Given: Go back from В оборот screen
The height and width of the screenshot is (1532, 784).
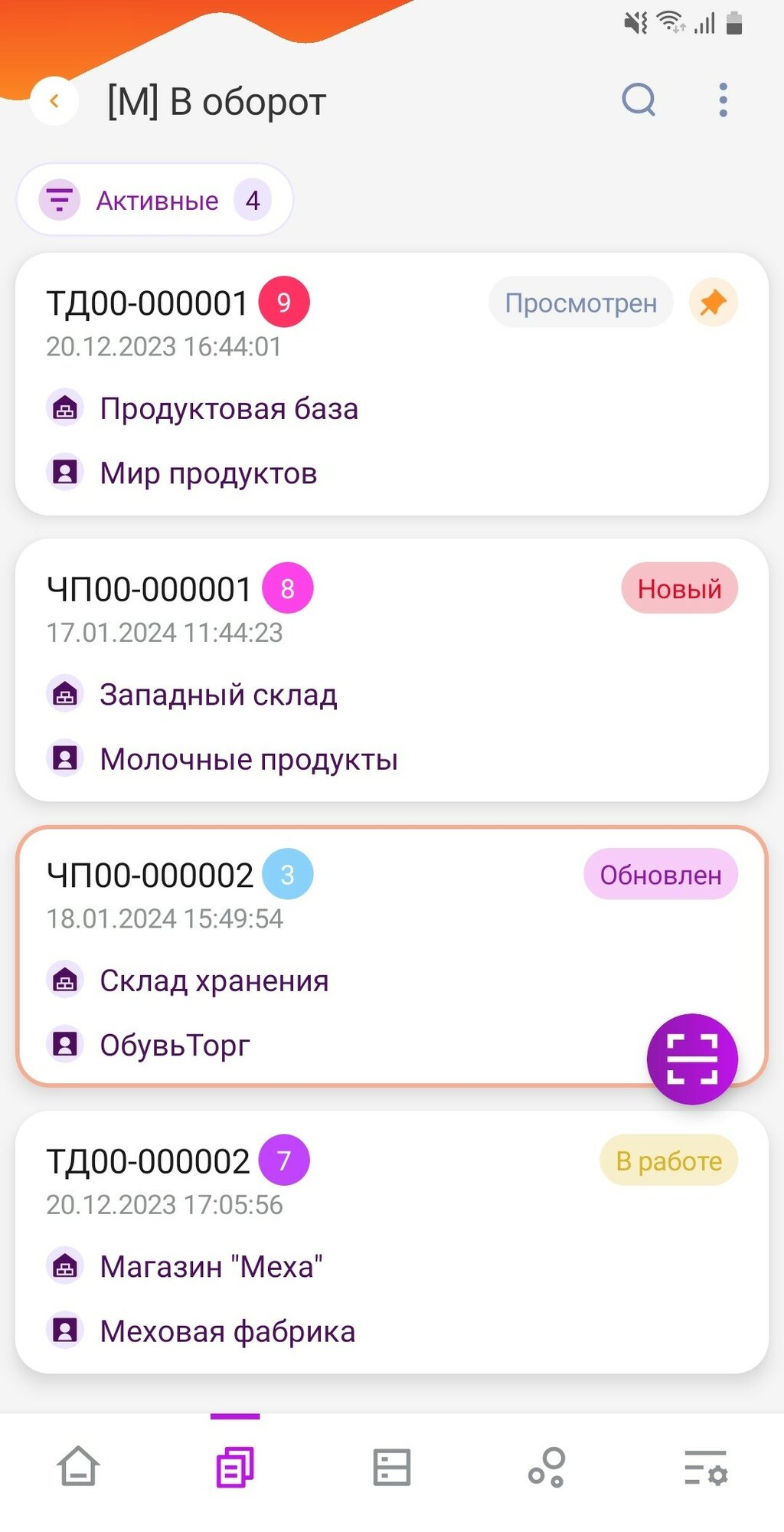Looking at the screenshot, I should (54, 100).
